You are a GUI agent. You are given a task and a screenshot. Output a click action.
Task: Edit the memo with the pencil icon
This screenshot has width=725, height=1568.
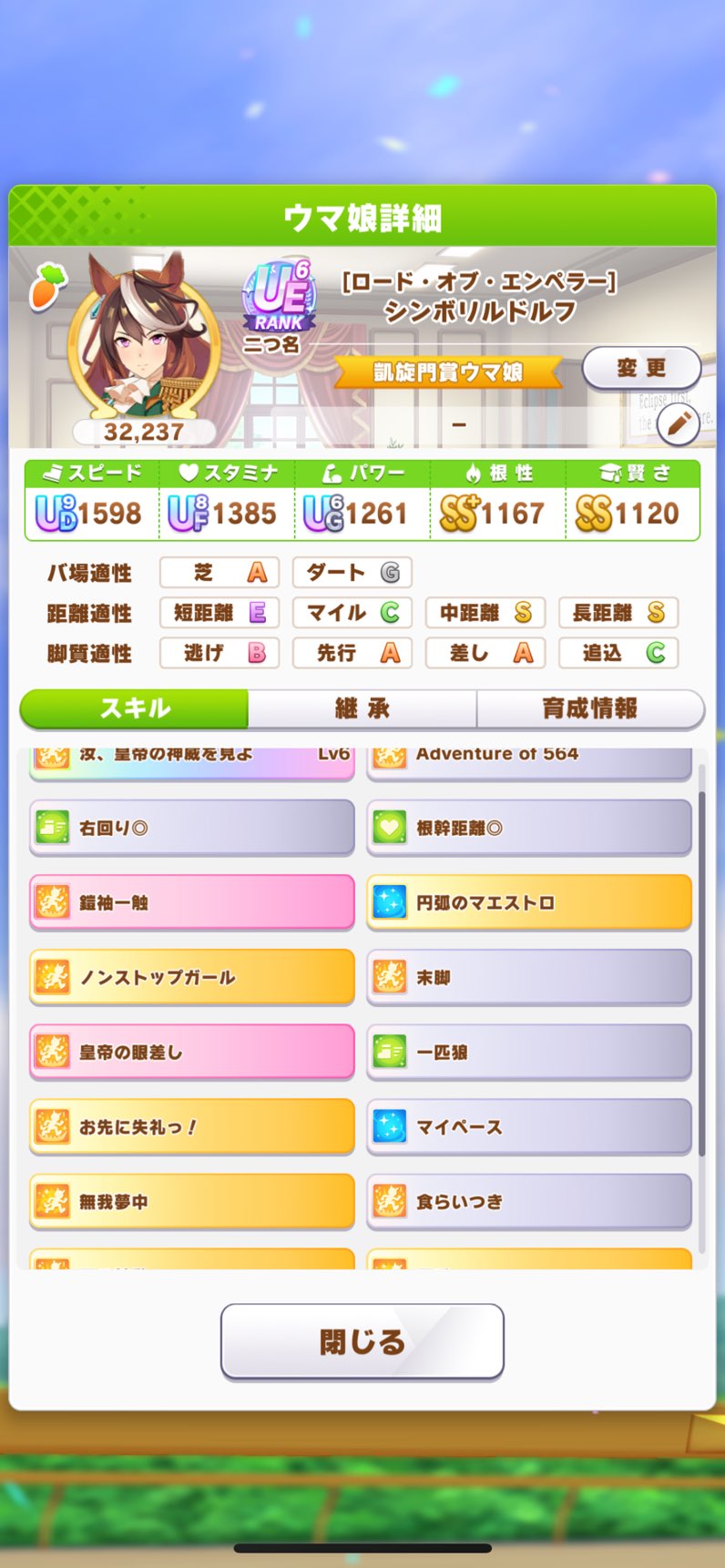pyautogui.click(x=678, y=423)
